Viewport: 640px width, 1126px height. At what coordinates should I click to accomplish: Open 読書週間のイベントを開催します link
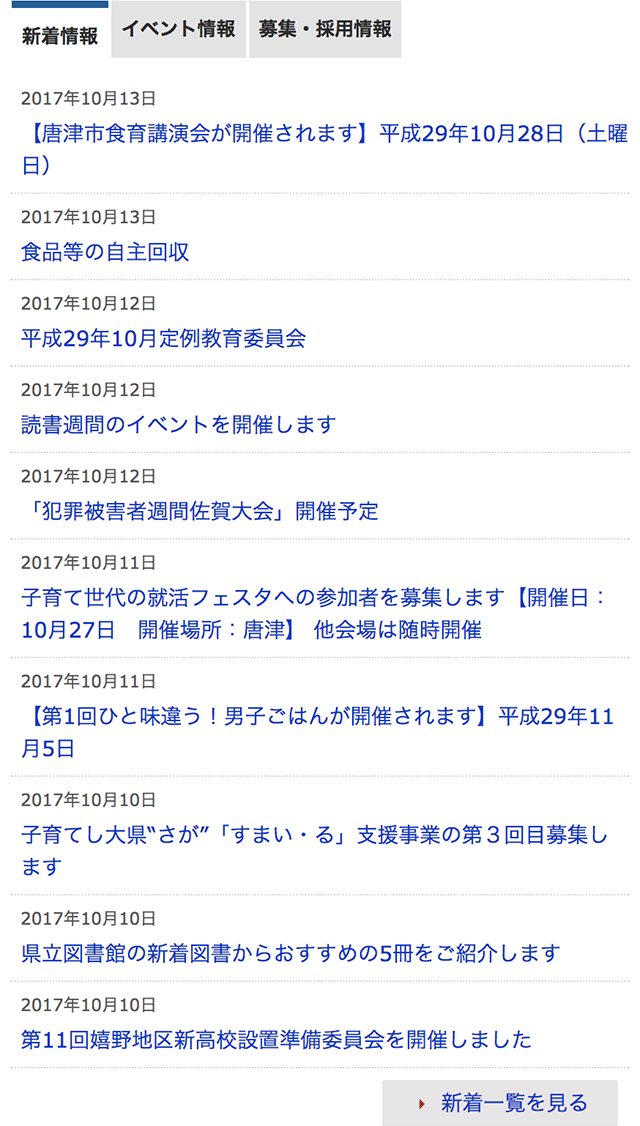pyautogui.click(x=178, y=424)
